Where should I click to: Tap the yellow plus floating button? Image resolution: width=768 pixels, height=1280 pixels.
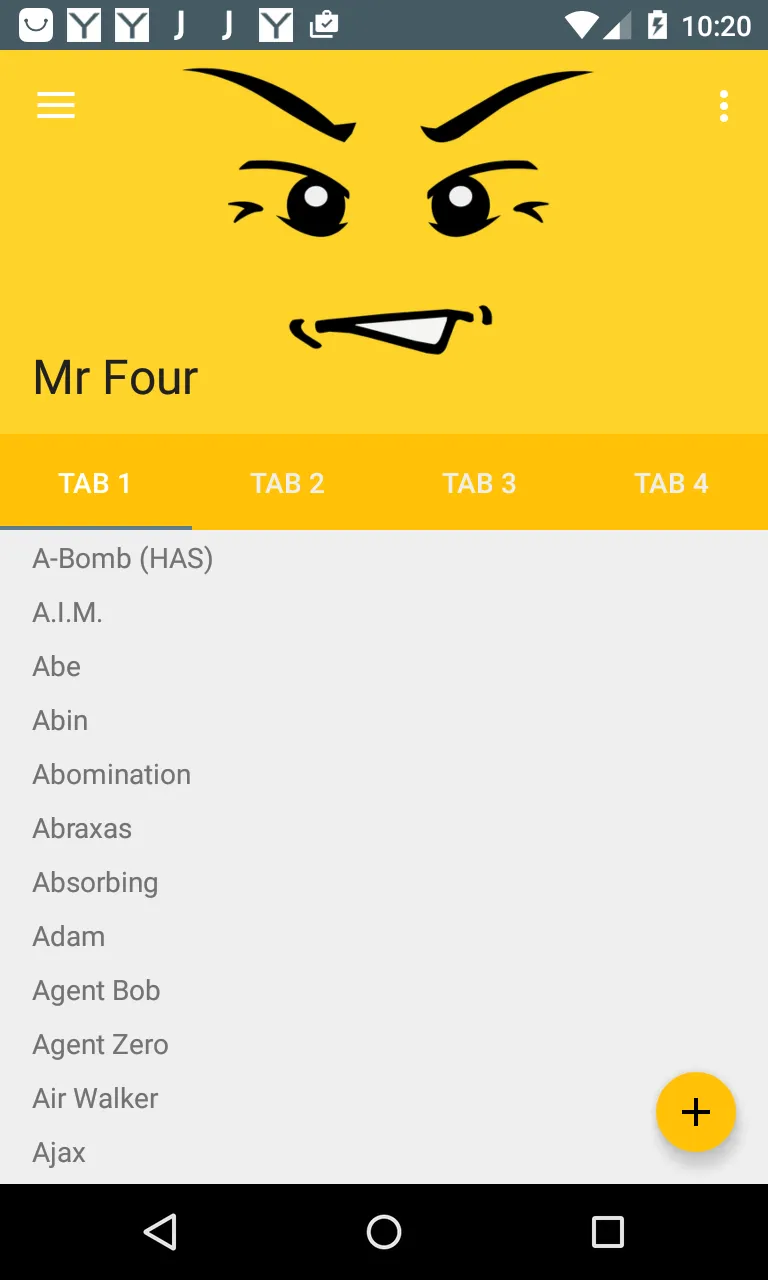tap(695, 1112)
